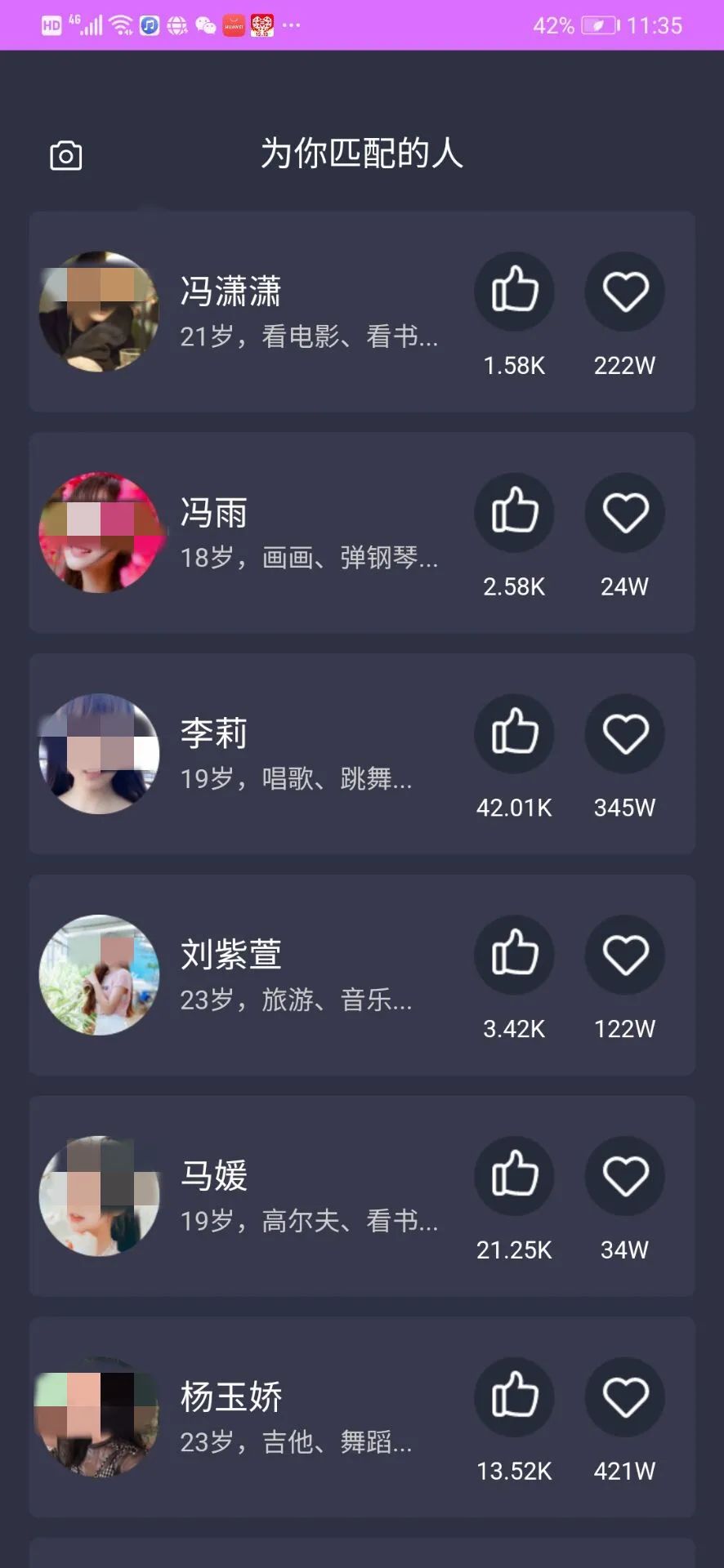Tap the heart on 李莉's card
Image resolution: width=724 pixels, height=1568 pixels.
point(625,733)
